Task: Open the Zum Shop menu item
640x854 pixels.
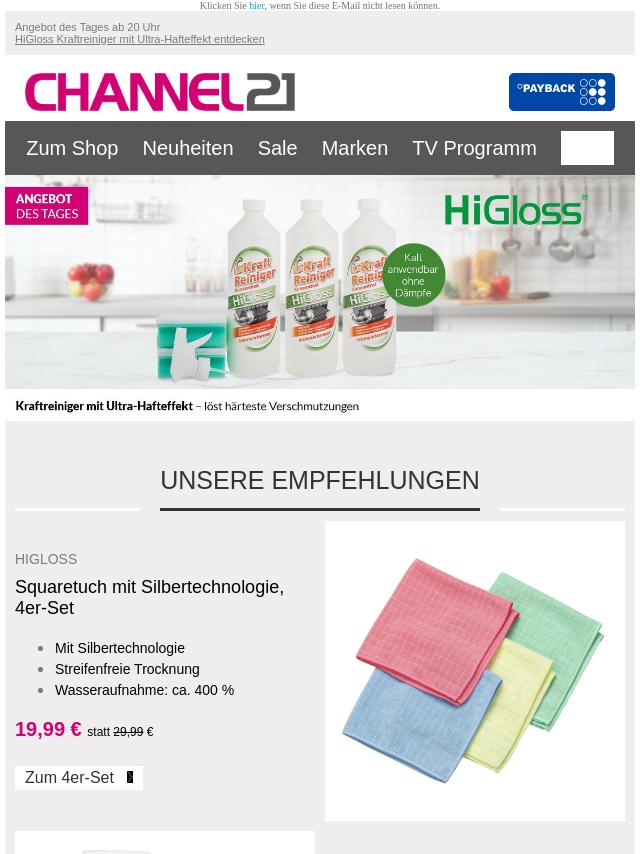Action: tap(72, 148)
